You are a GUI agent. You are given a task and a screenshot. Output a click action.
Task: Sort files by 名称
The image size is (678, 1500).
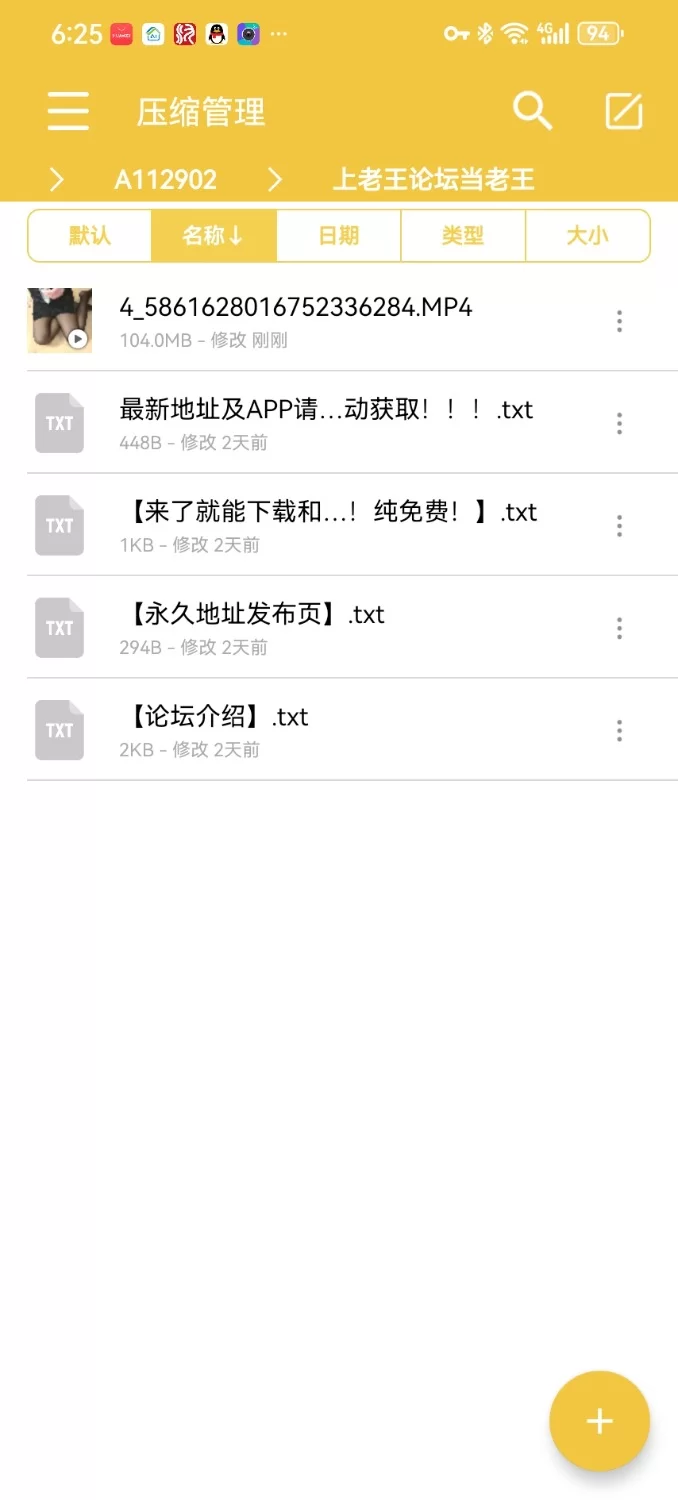213,236
